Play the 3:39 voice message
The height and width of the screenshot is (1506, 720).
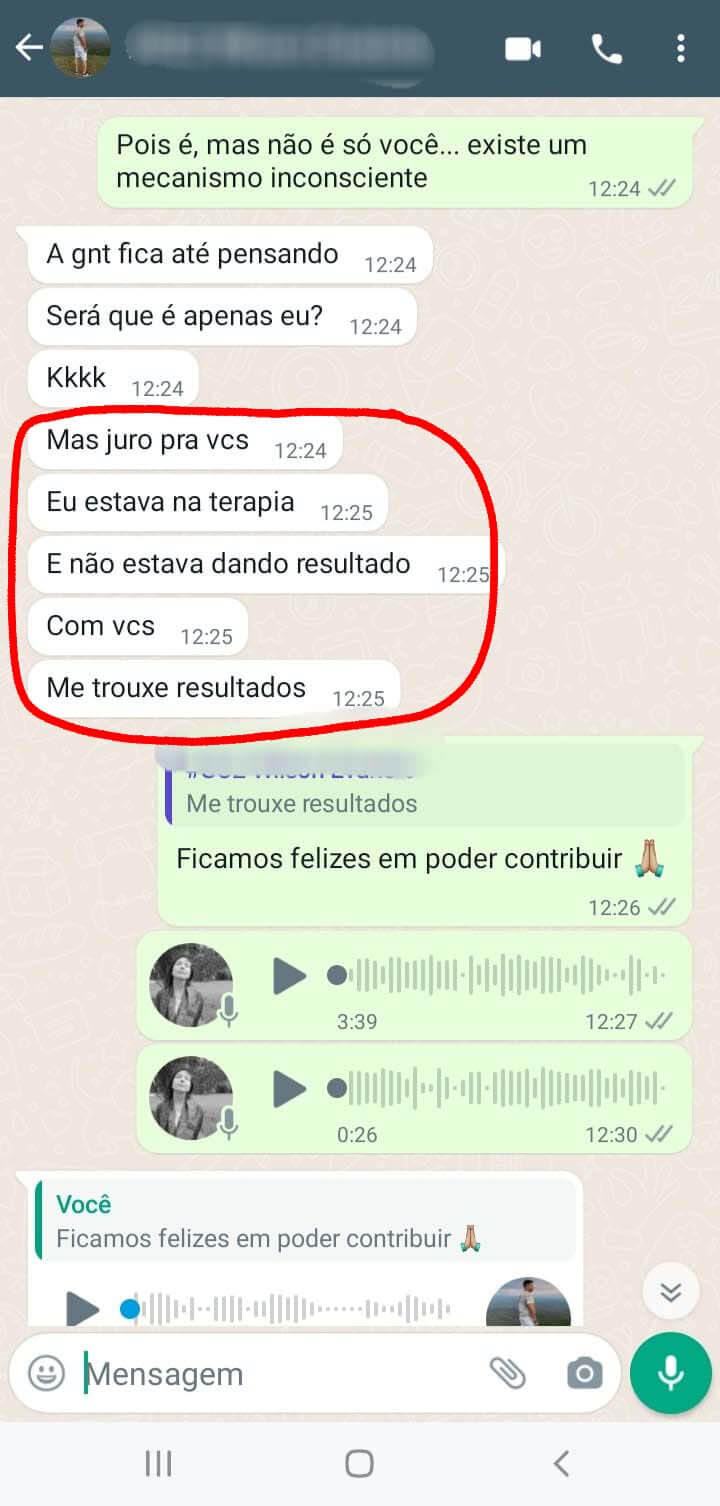click(289, 975)
